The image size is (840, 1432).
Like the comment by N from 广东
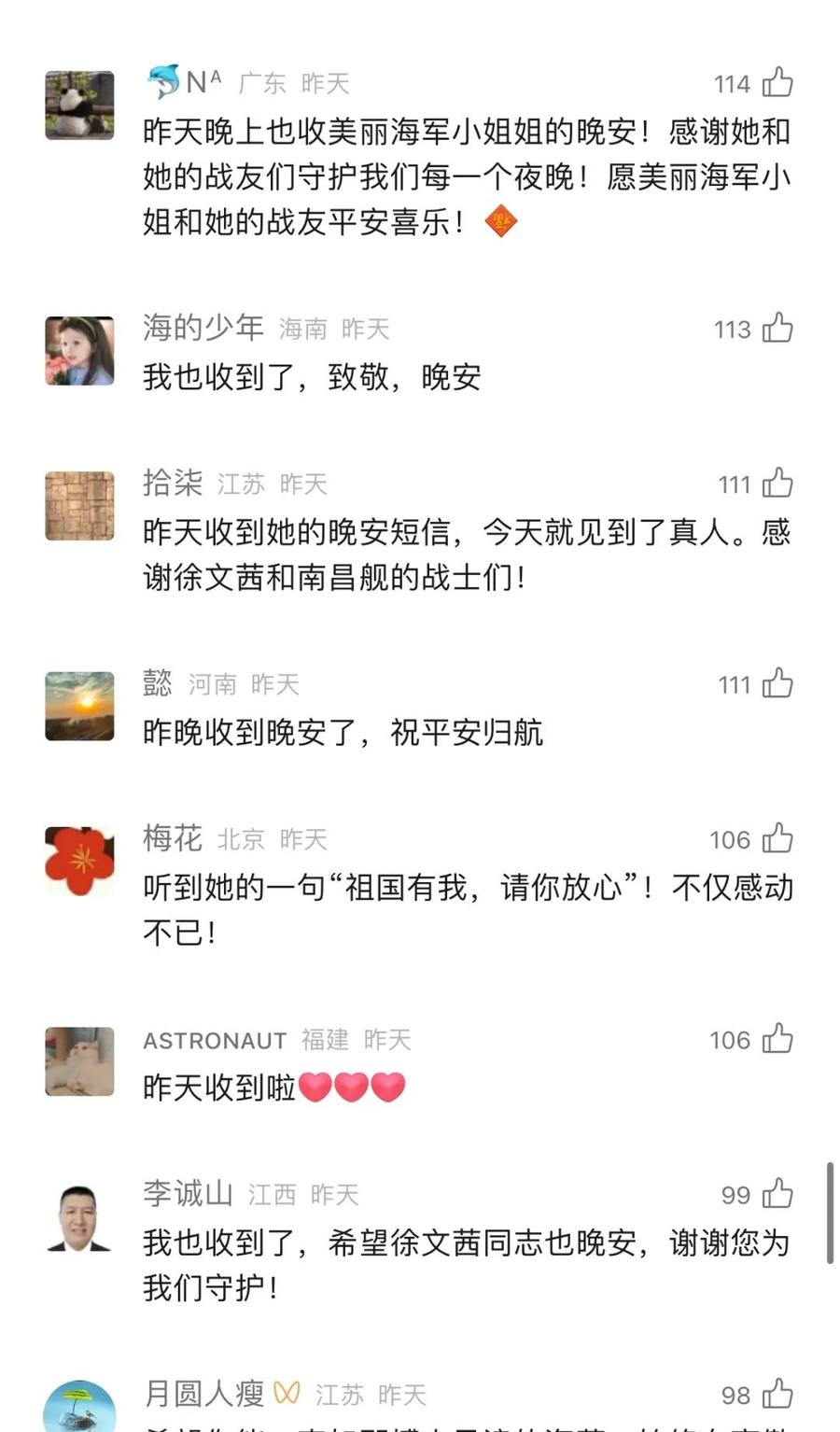(x=777, y=84)
